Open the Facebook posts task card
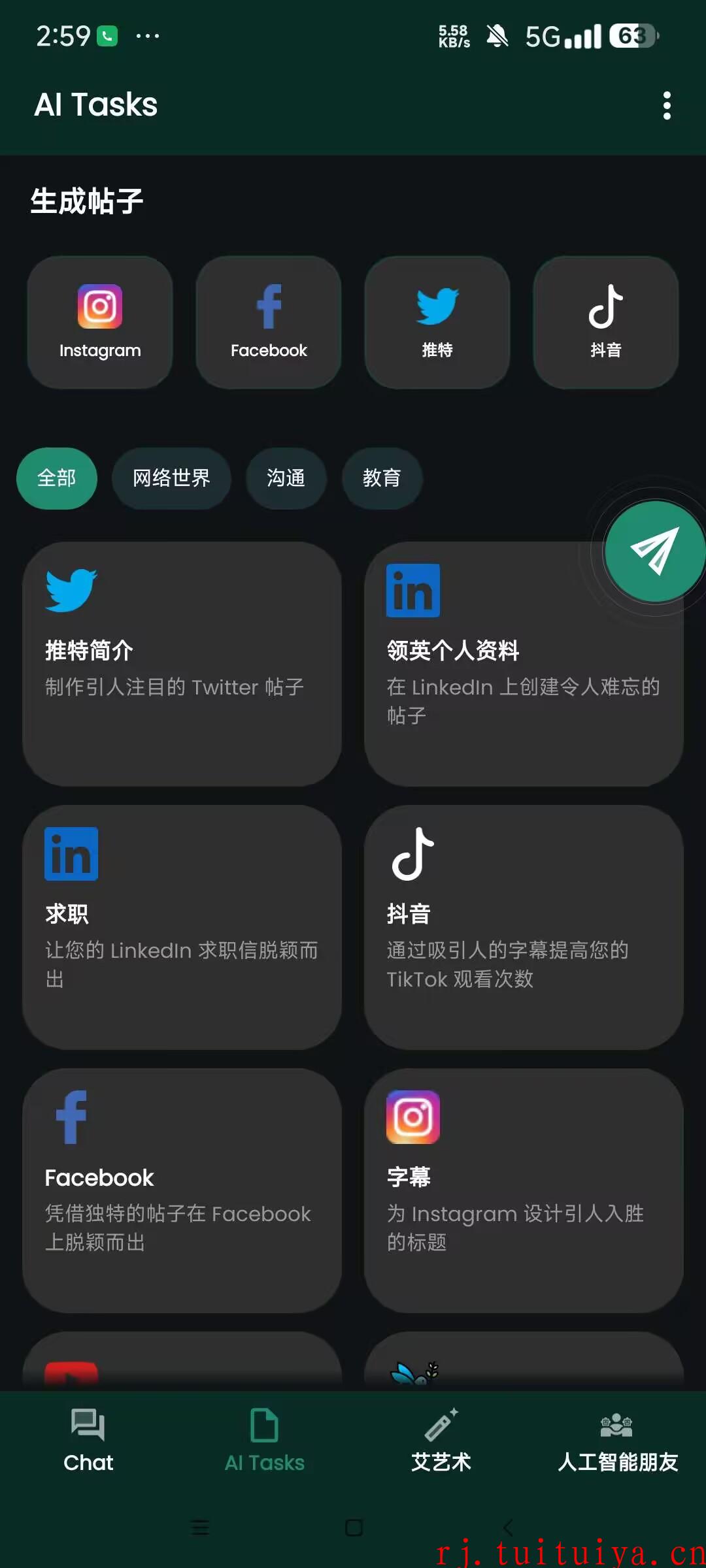706x1568 pixels. pyautogui.click(x=182, y=1190)
